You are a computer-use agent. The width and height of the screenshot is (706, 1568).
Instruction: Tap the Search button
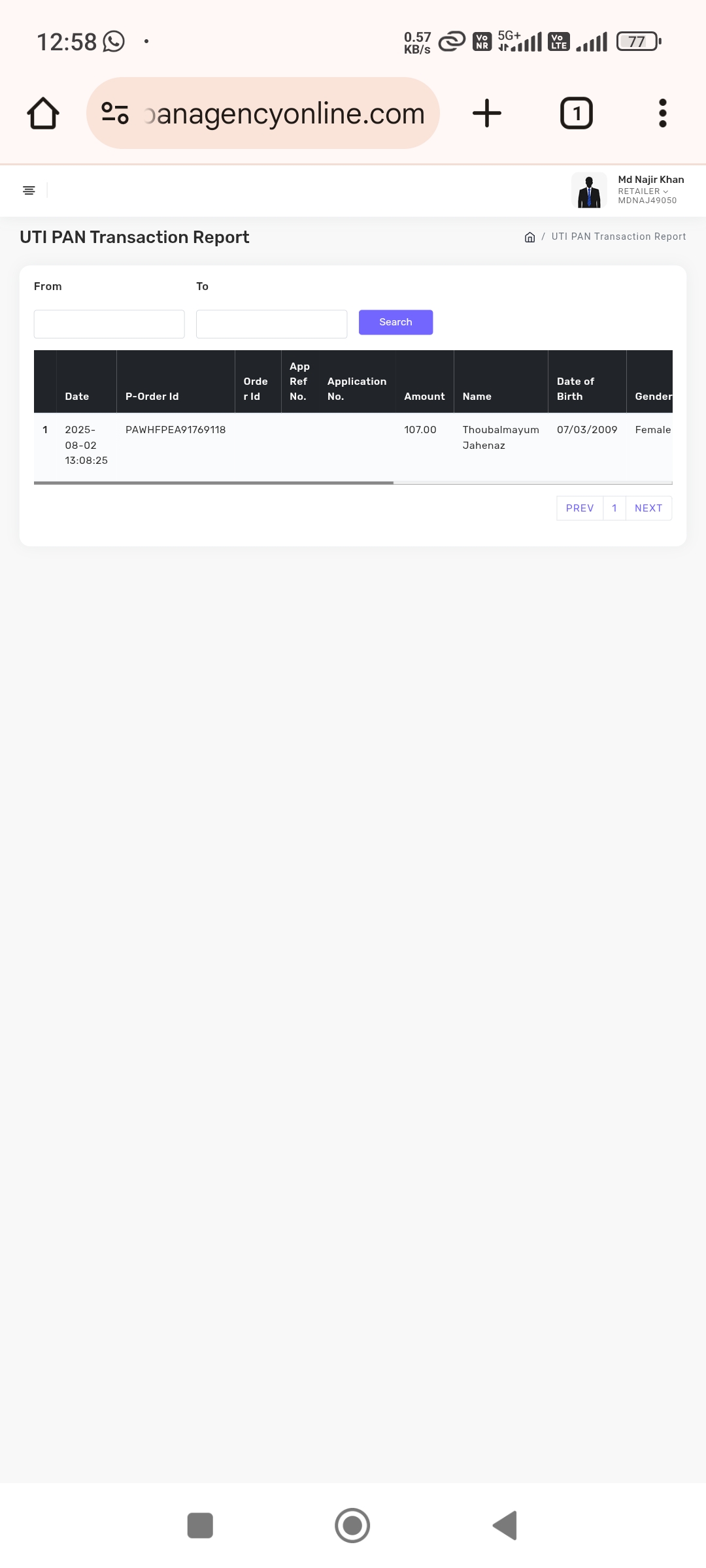click(x=395, y=322)
